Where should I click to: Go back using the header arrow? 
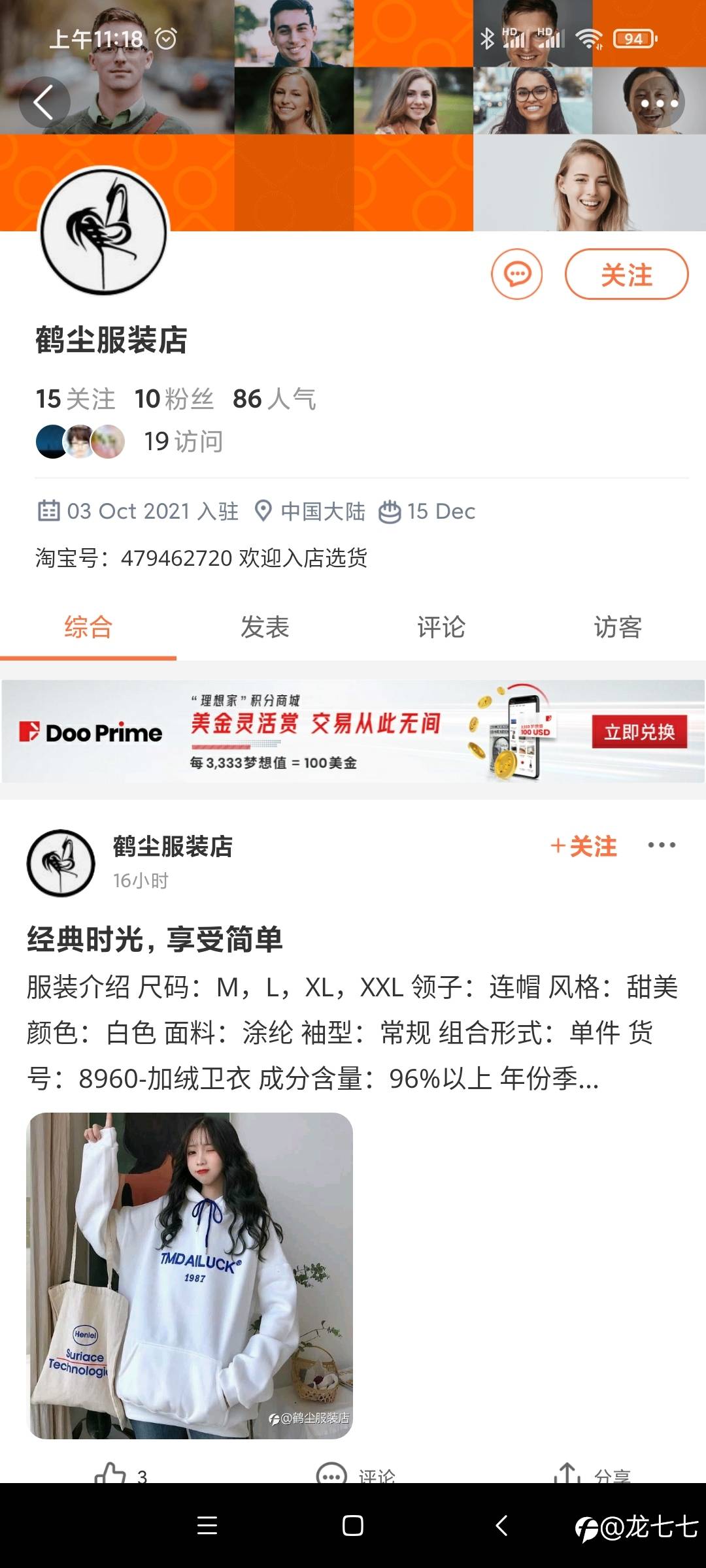click(x=44, y=103)
